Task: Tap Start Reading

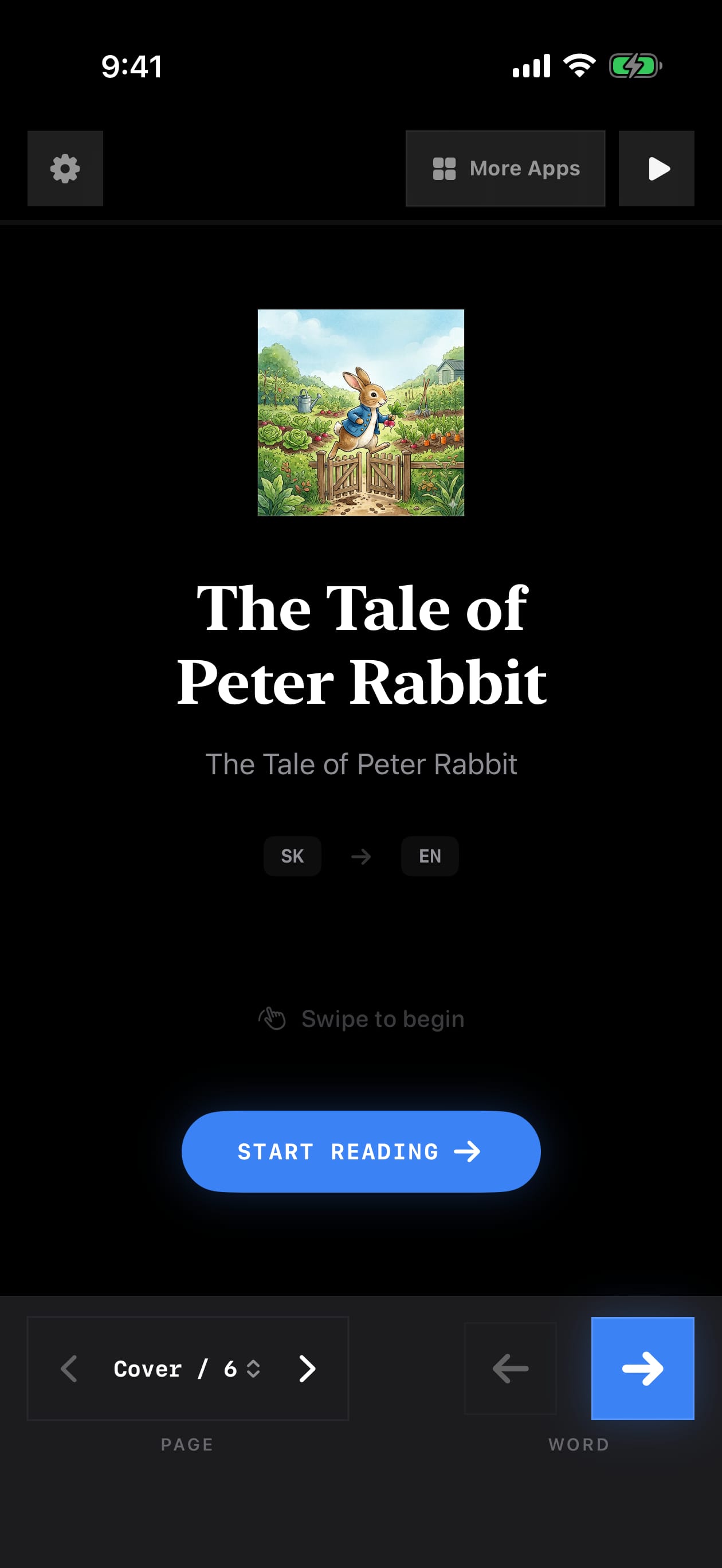Action: (x=361, y=1152)
